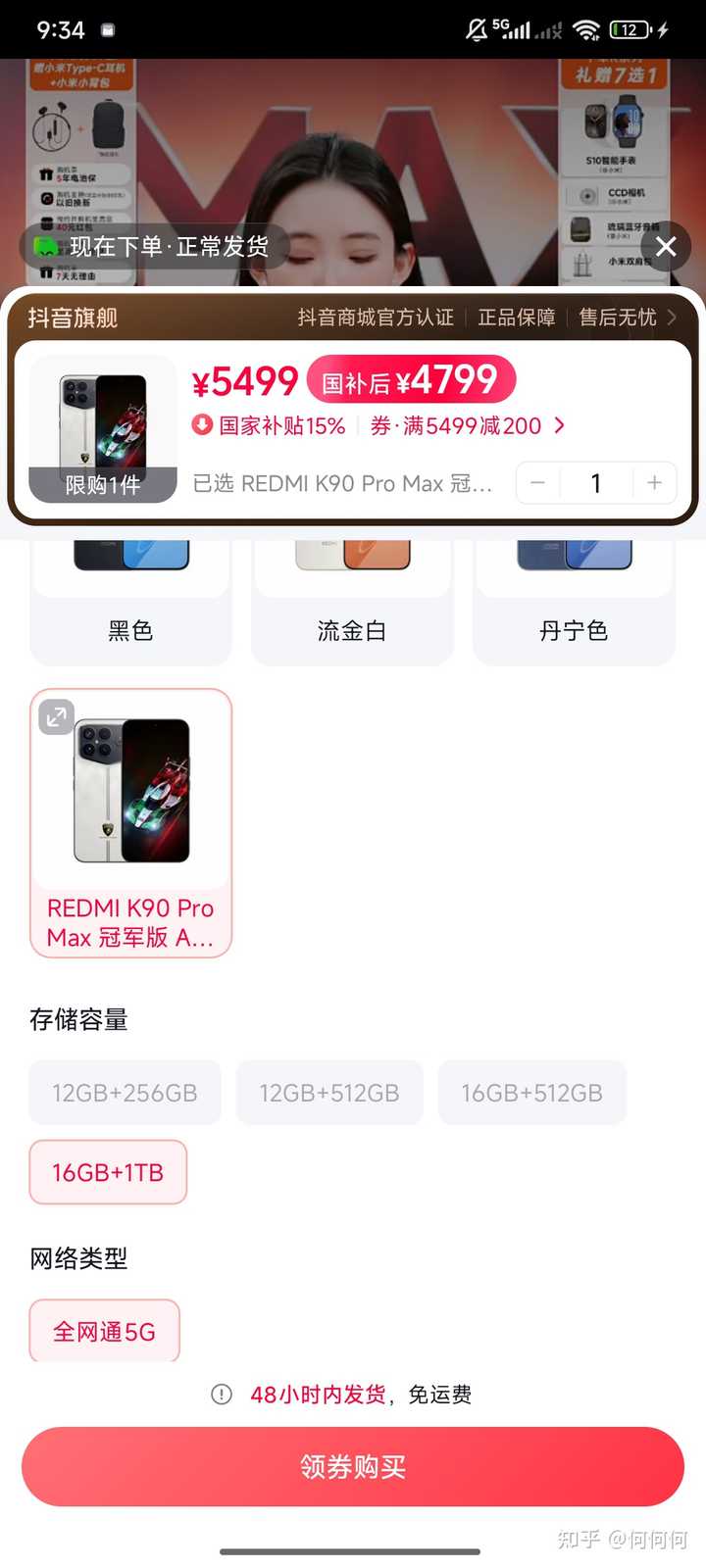Close the product options panel

tap(666, 246)
